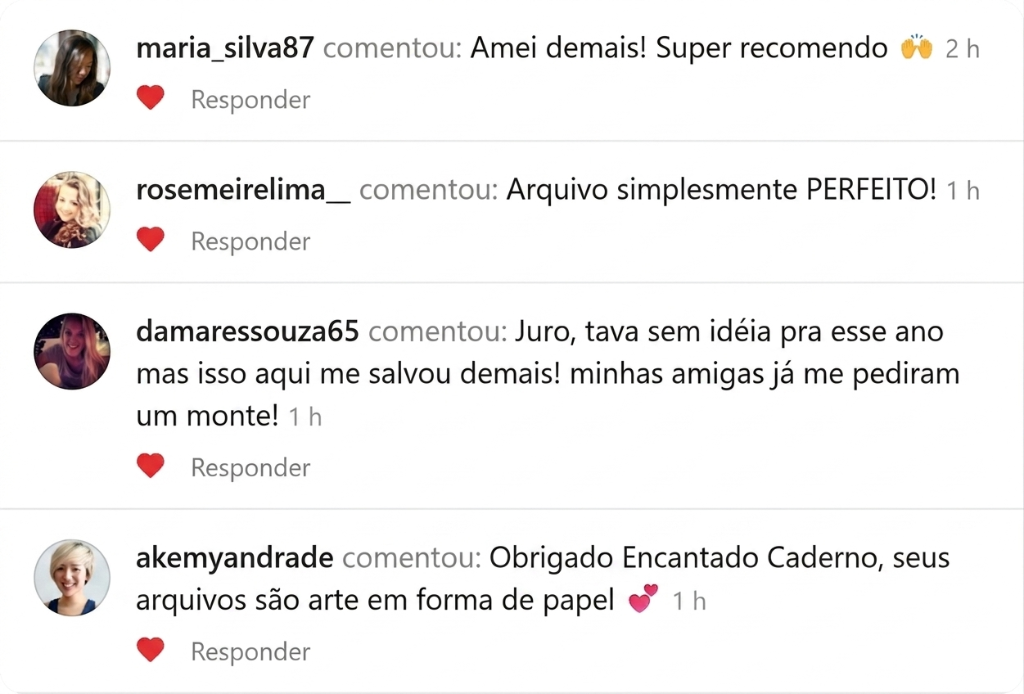Reply to maria_silva87's comment
The image size is (1024, 694).
click(250, 99)
